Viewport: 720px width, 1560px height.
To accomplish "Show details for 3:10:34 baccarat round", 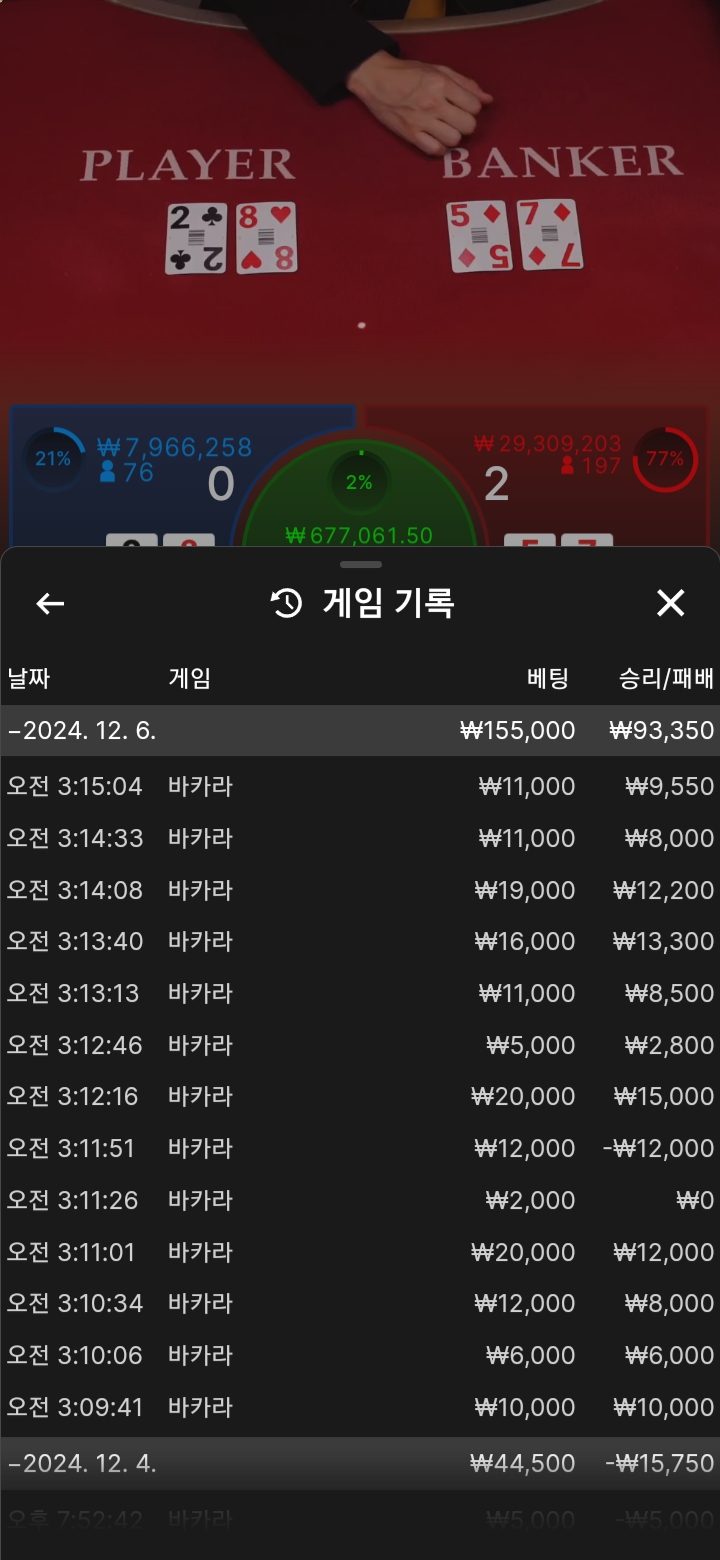I will click(x=360, y=1303).
